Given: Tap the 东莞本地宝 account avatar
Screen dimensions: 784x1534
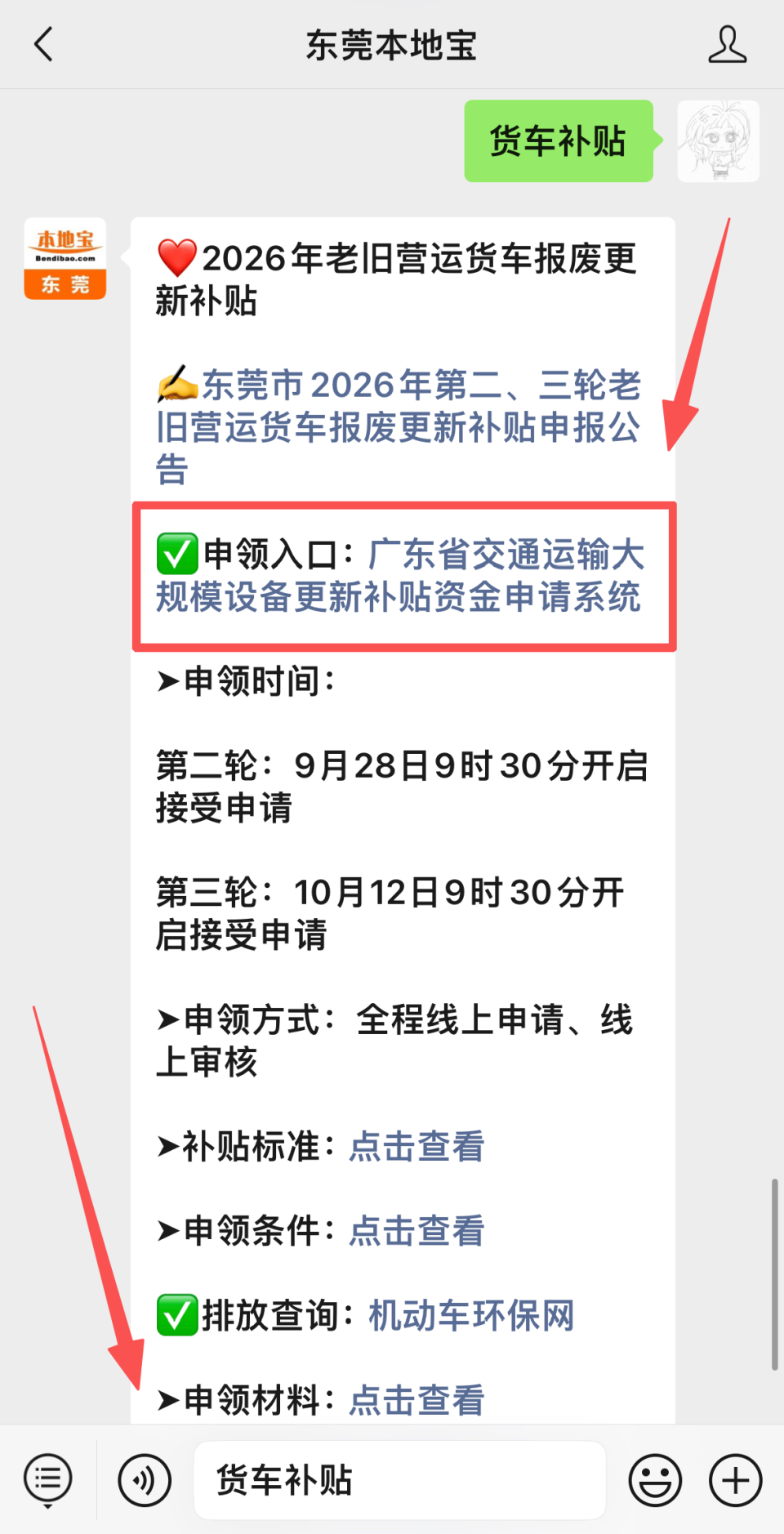Looking at the screenshot, I should [x=65, y=259].
